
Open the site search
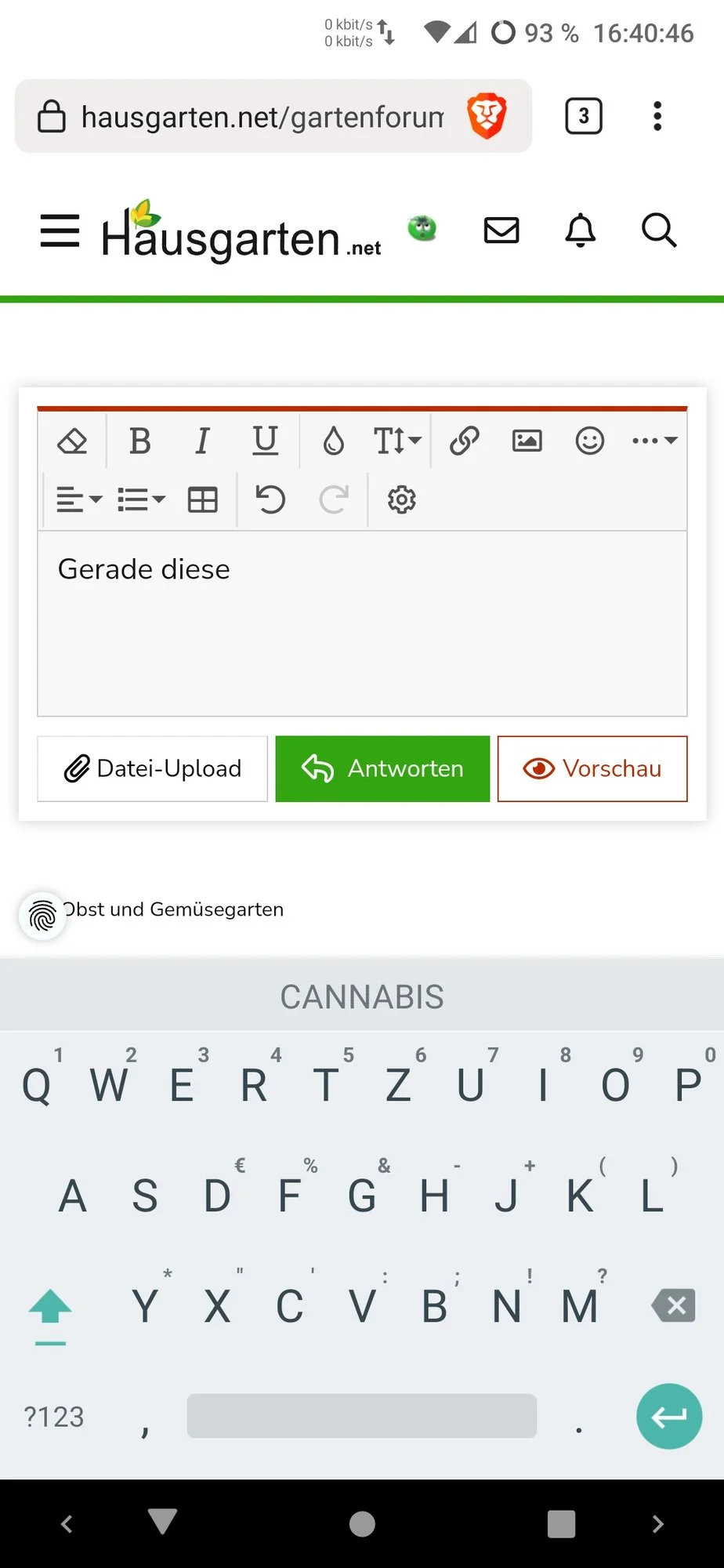click(659, 230)
